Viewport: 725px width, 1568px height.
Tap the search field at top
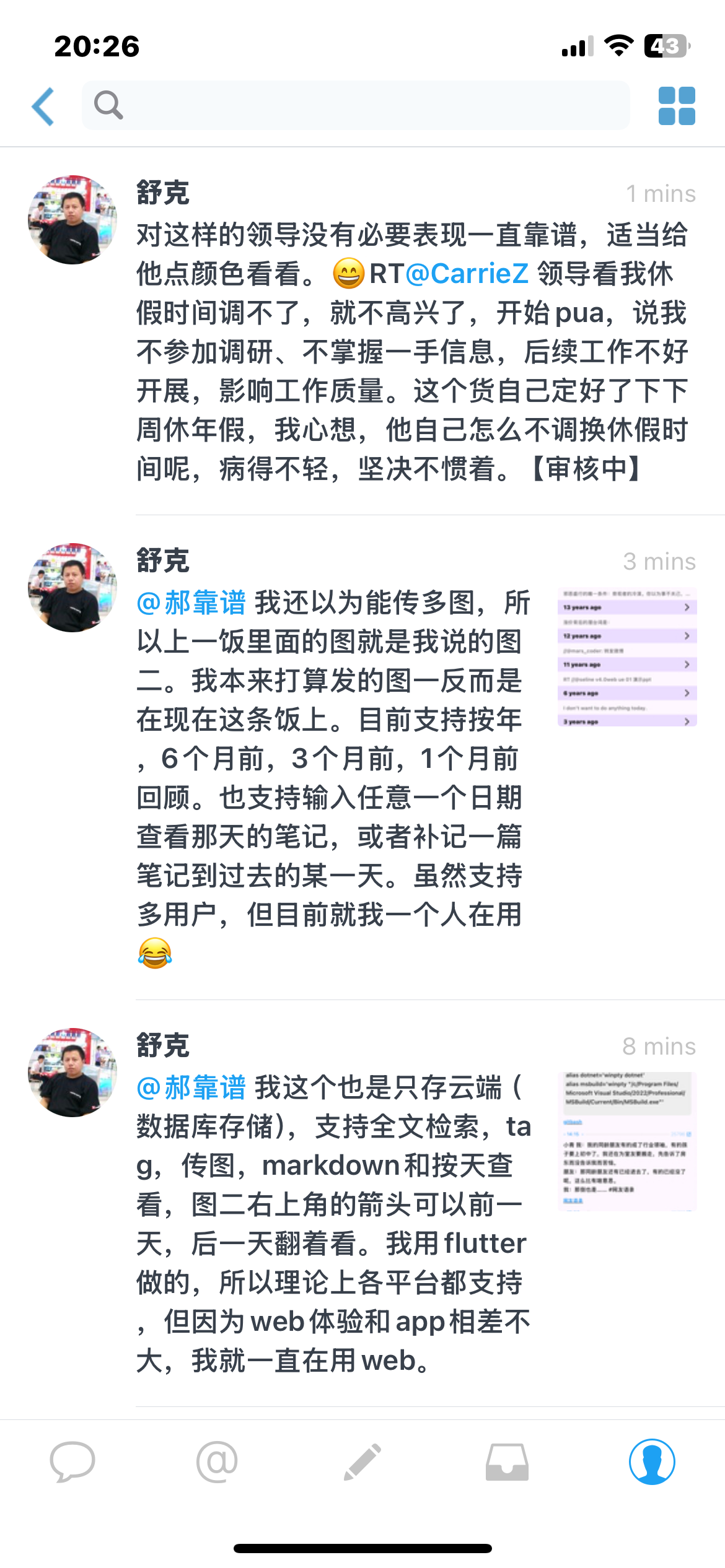click(x=356, y=105)
